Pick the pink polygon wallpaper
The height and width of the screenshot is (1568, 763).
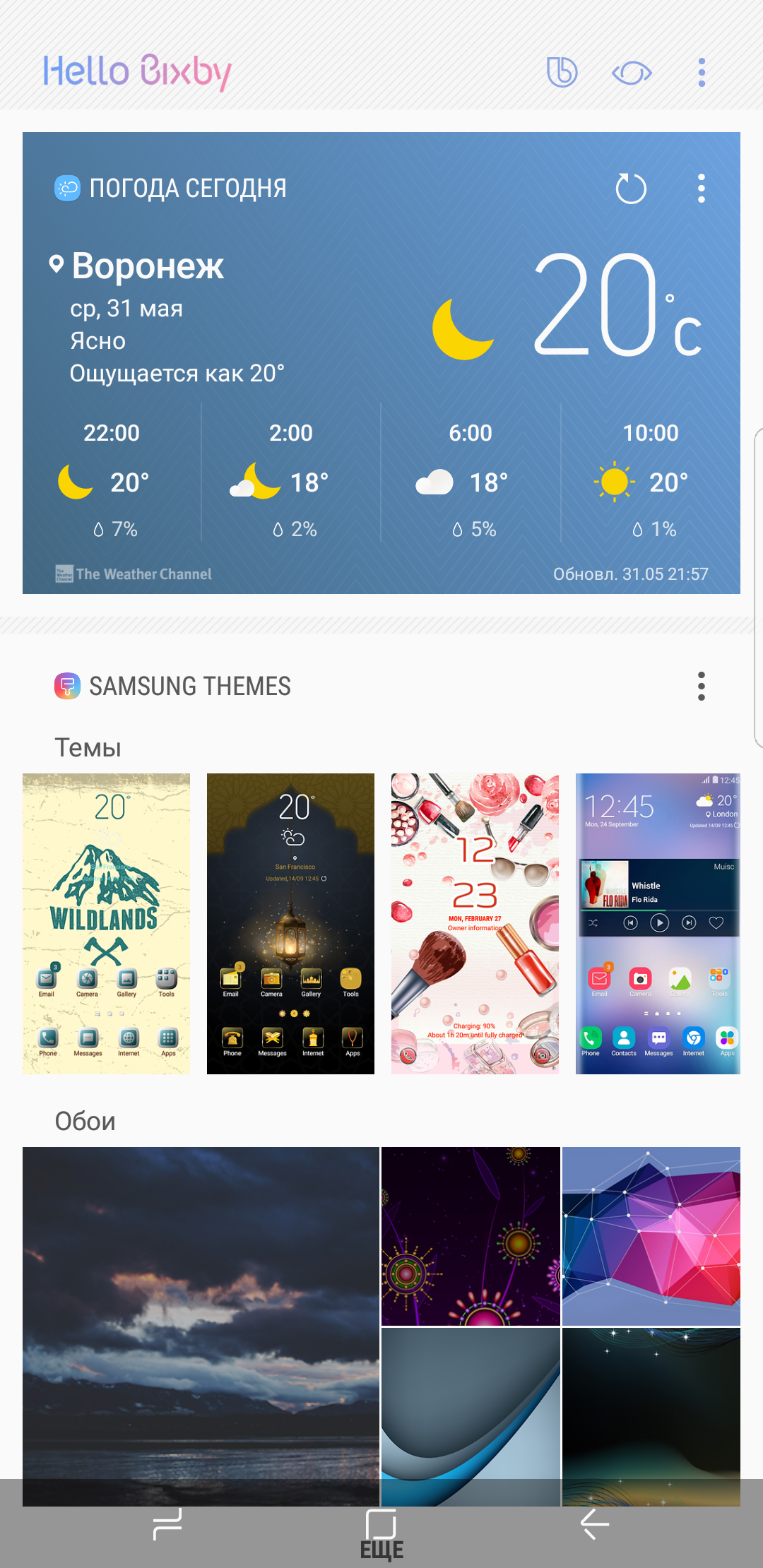(651, 1236)
